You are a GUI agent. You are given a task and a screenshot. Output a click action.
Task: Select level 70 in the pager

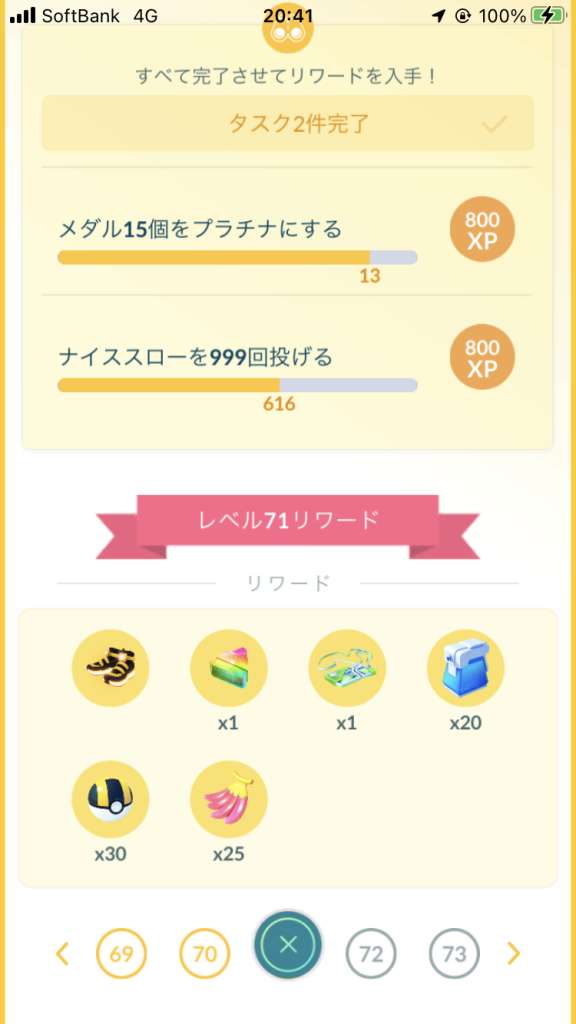point(204,954)
